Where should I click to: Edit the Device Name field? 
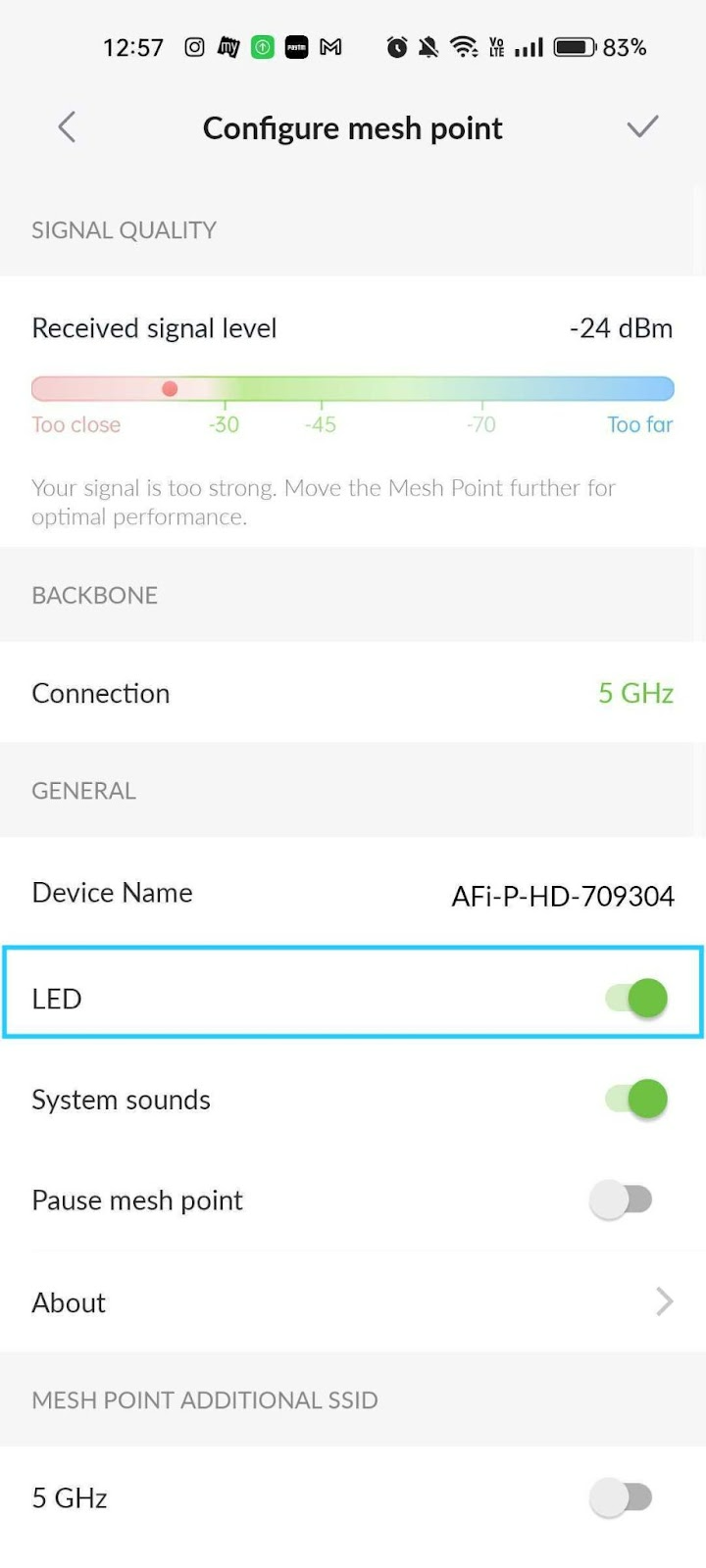click(353, 893)
